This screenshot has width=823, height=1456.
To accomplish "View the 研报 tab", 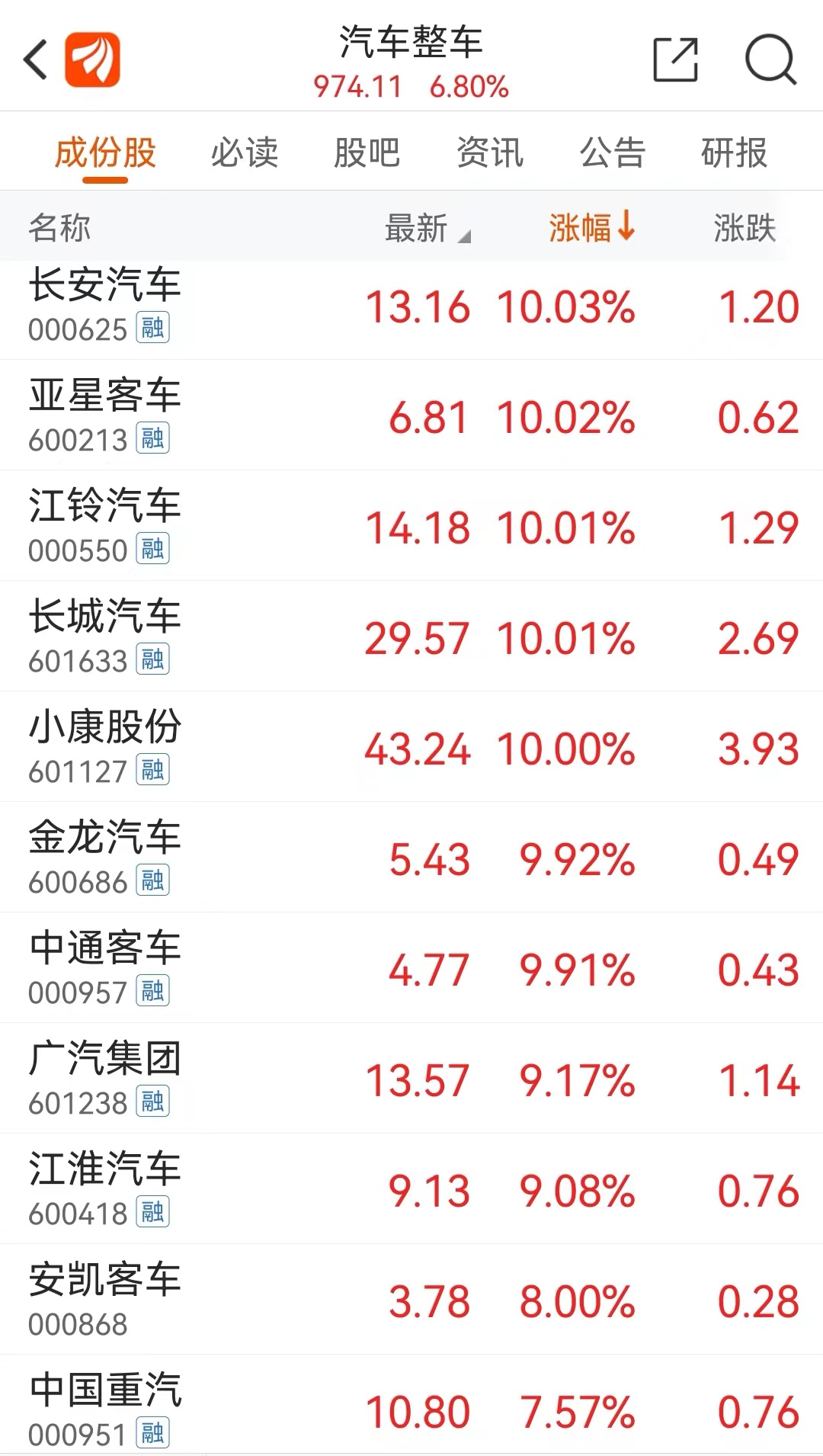I will point(734,152).
